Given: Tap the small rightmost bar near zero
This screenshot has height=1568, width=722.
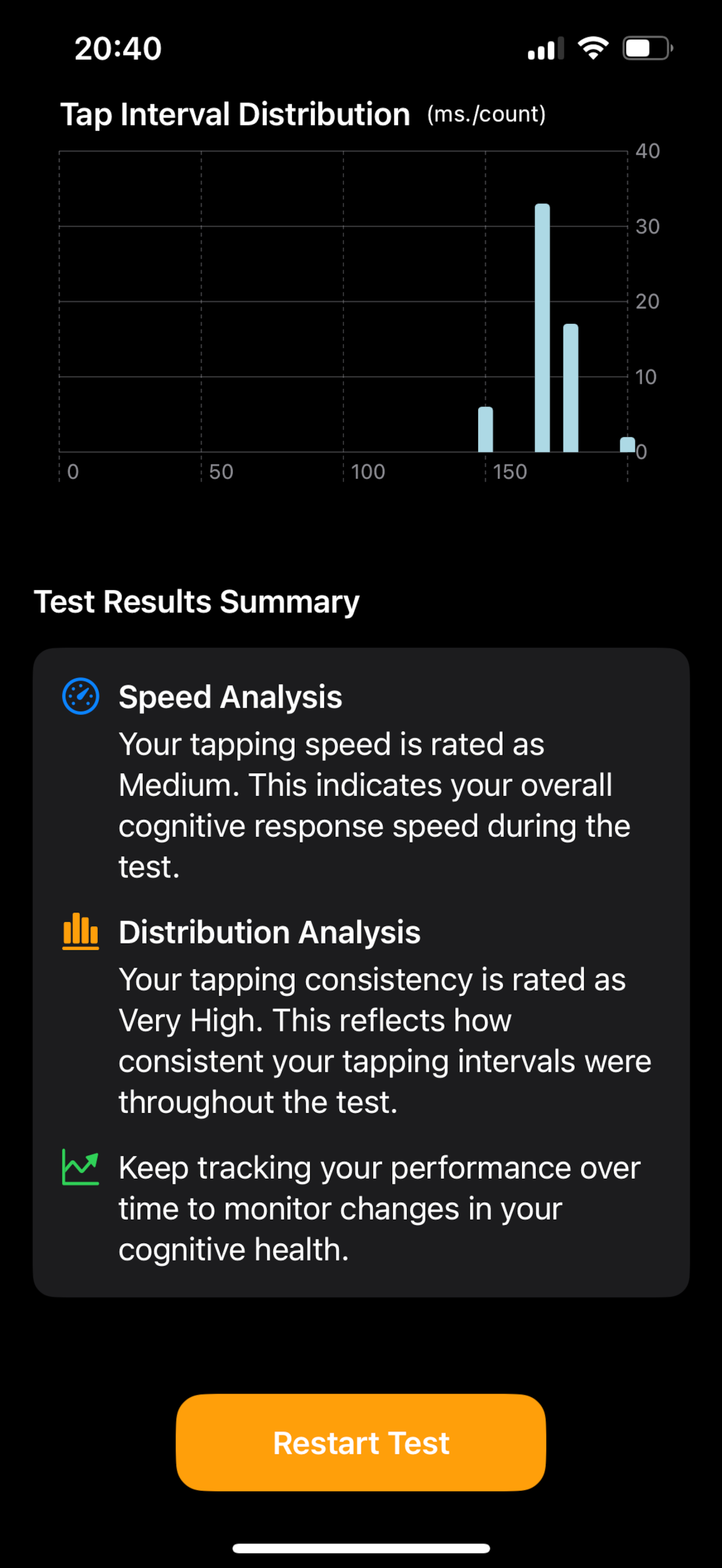Looking at the screenshot, I should click(x=626, y=444).
